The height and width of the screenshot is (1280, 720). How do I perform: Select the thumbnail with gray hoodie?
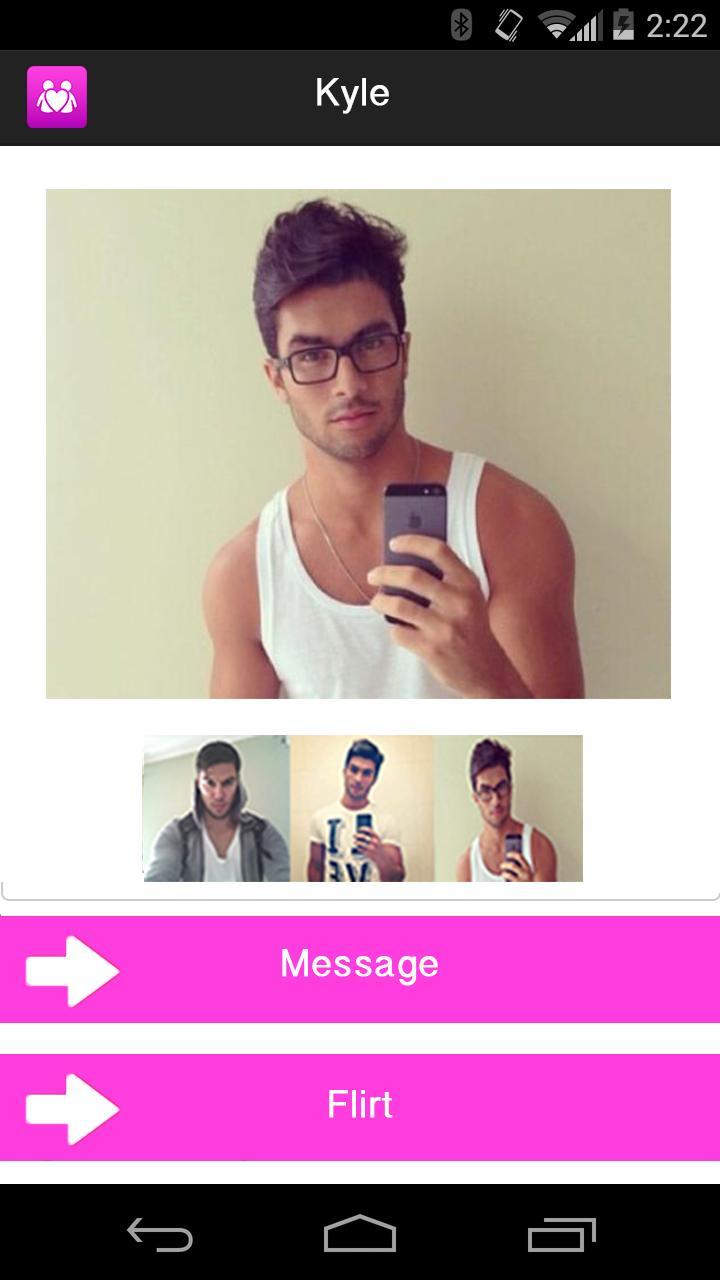pos(216,808)
